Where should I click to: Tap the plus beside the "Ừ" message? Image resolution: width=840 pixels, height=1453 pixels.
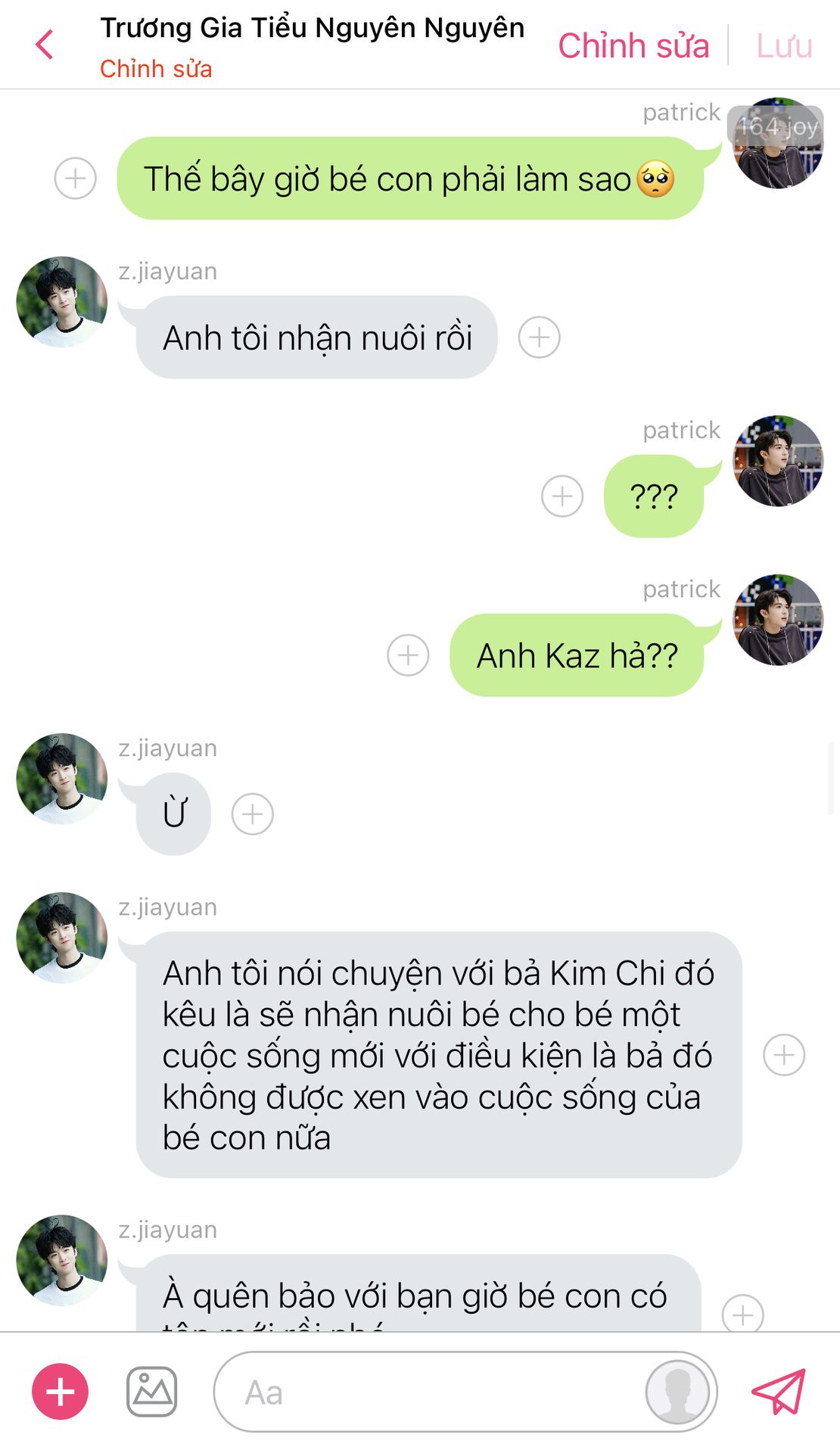pos(253,814)
